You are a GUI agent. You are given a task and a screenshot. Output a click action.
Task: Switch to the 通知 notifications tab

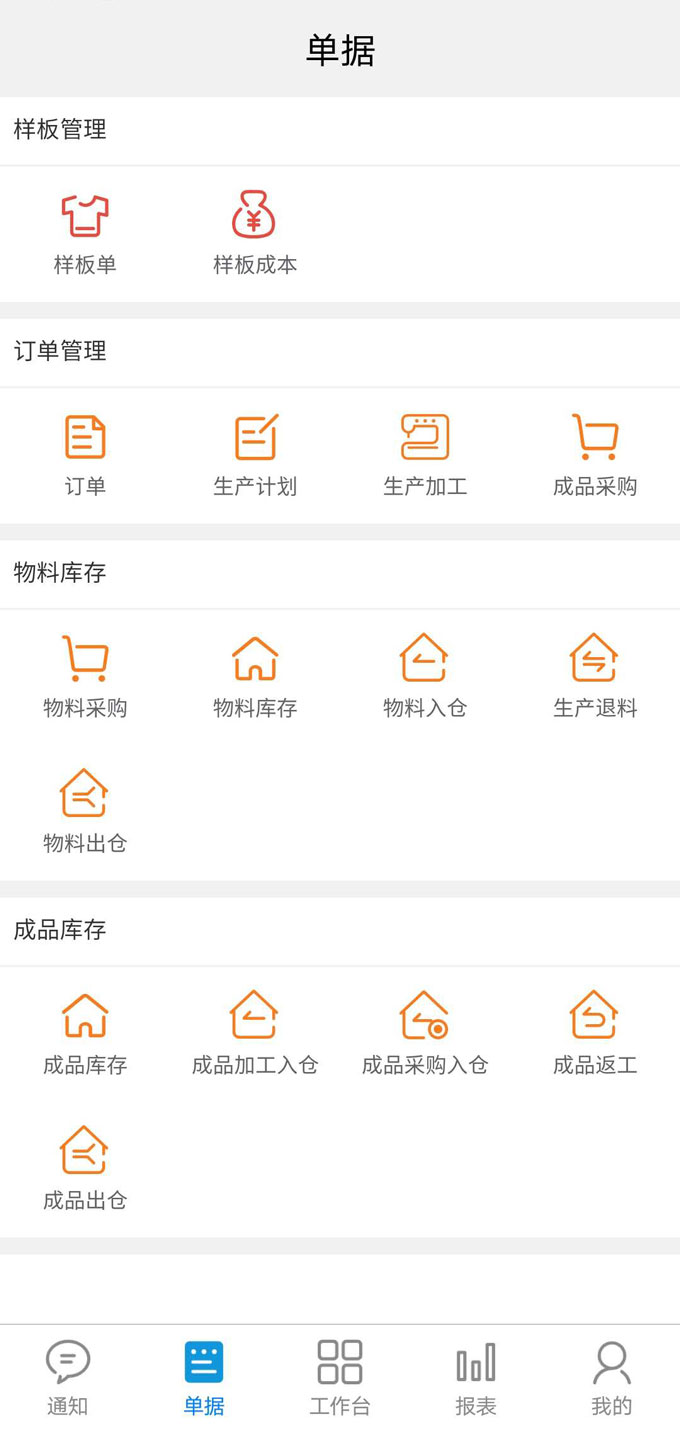(x=68, y=1378)
